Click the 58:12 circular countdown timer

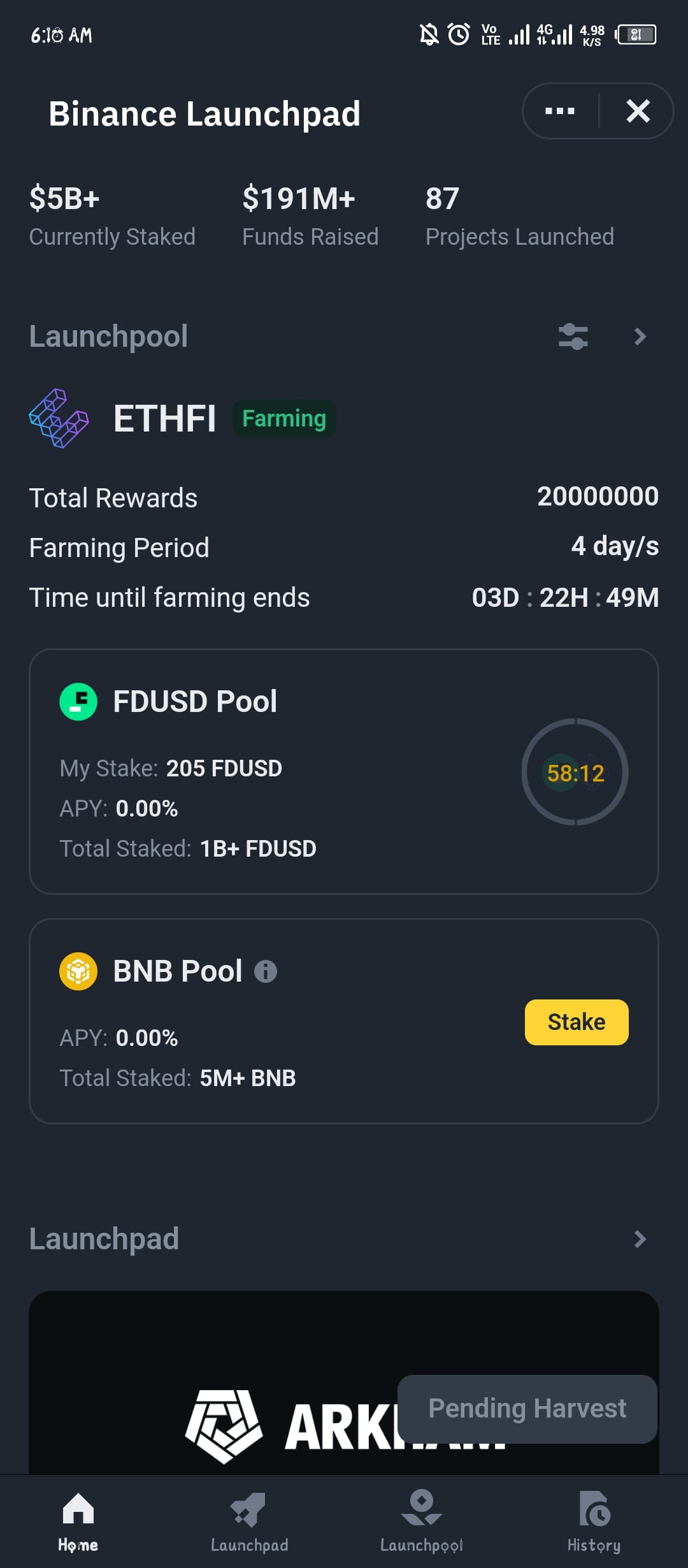click(x=574, y=772)
